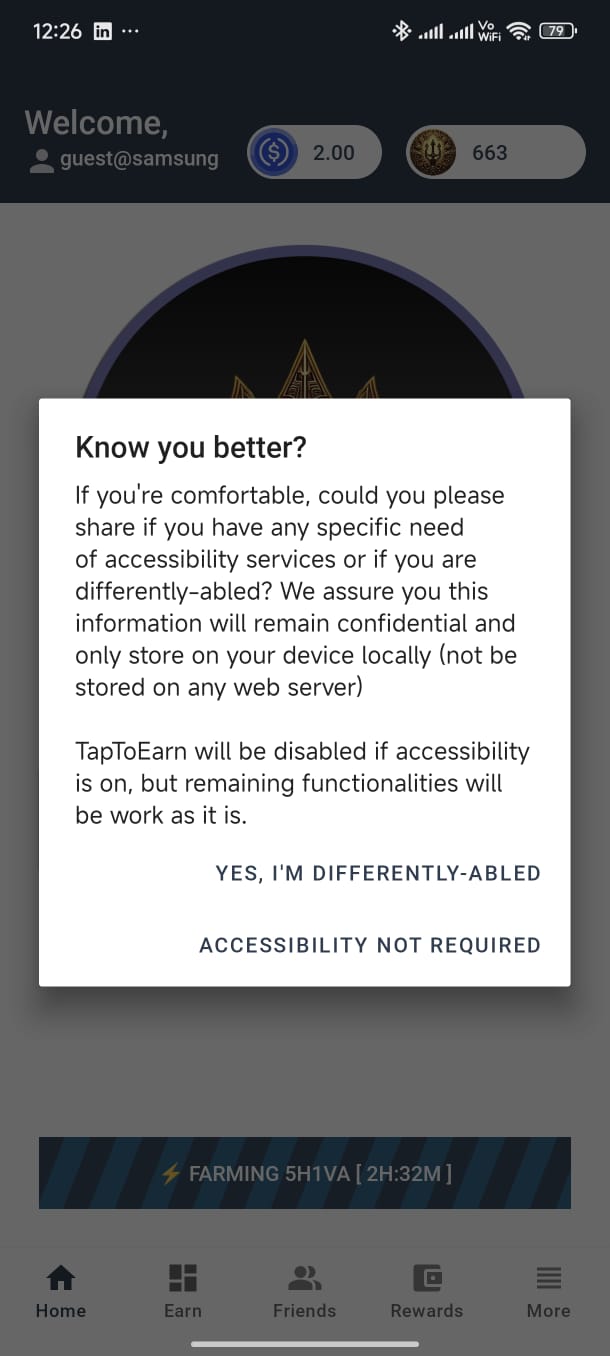Go to the Friends tab
The width and height of the screenshot is (610, 1356).
[x=304, y=1290]
